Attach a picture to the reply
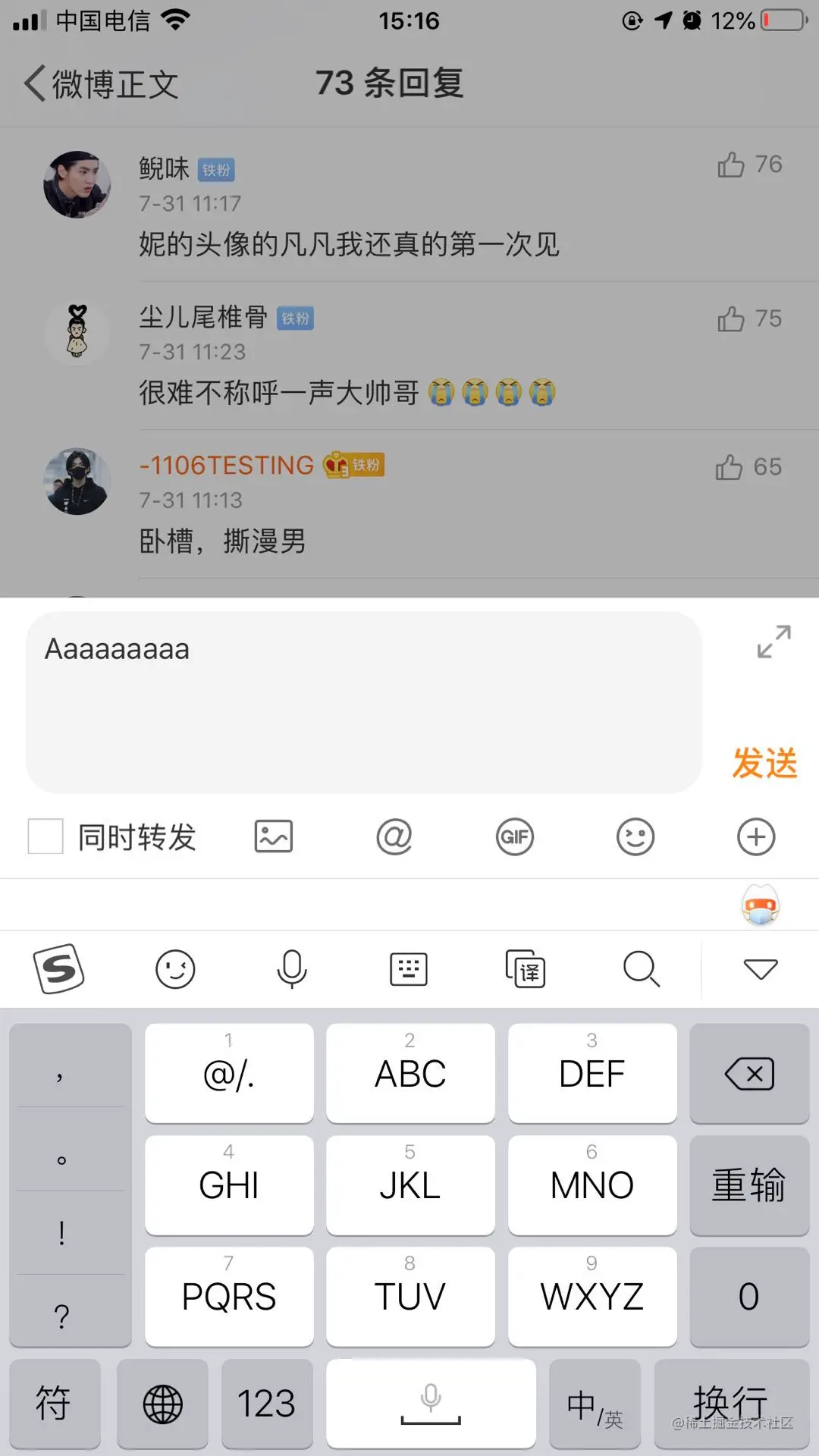 tap(273, 837)
